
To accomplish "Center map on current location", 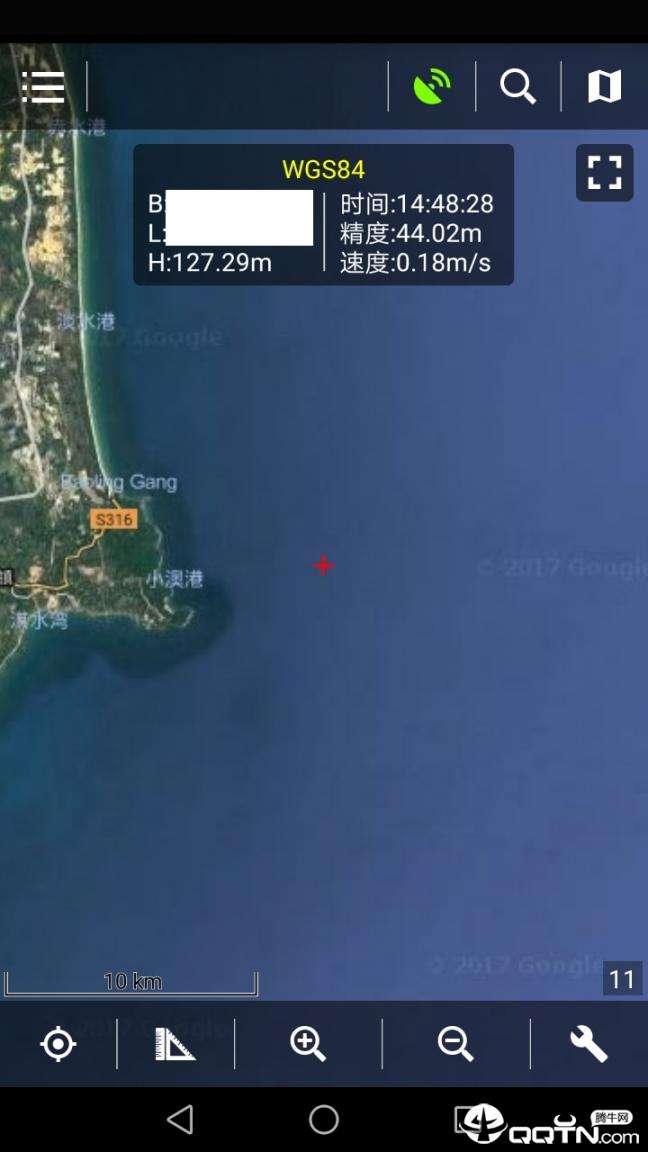I will [58, 1044].
